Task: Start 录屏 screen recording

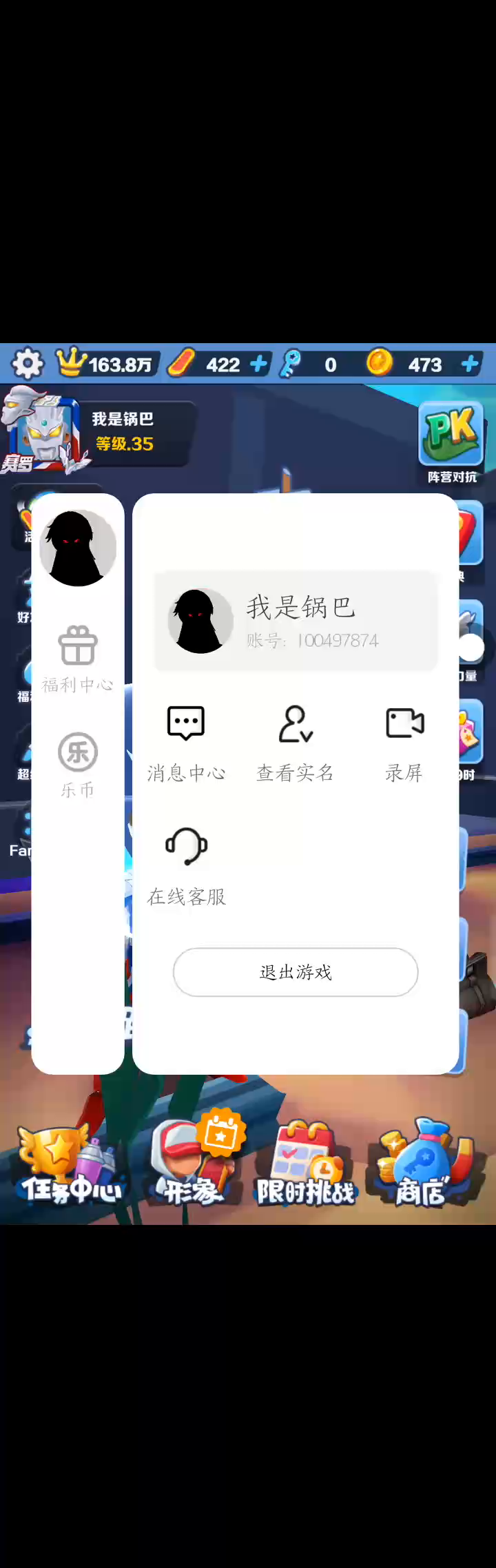Action: click(404, 743)
